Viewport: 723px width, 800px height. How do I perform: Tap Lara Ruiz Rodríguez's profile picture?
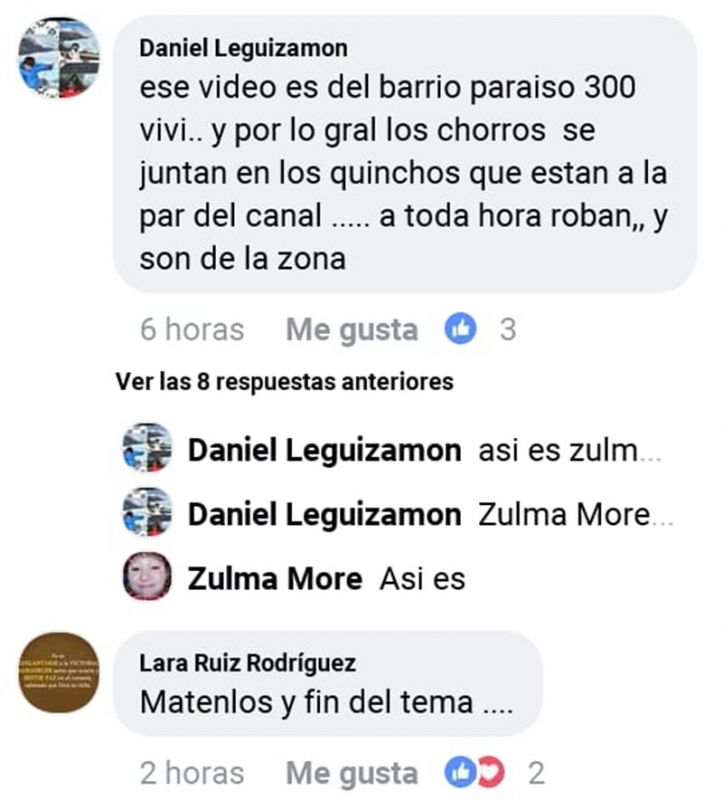59,673
